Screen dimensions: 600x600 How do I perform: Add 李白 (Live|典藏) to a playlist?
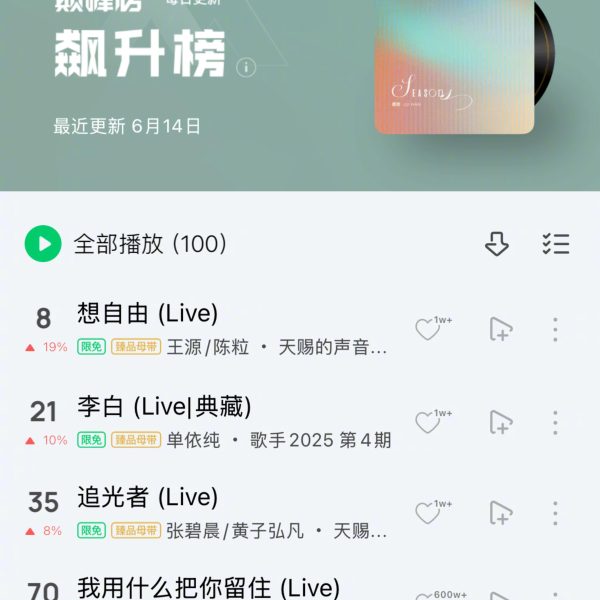[500, 423]
